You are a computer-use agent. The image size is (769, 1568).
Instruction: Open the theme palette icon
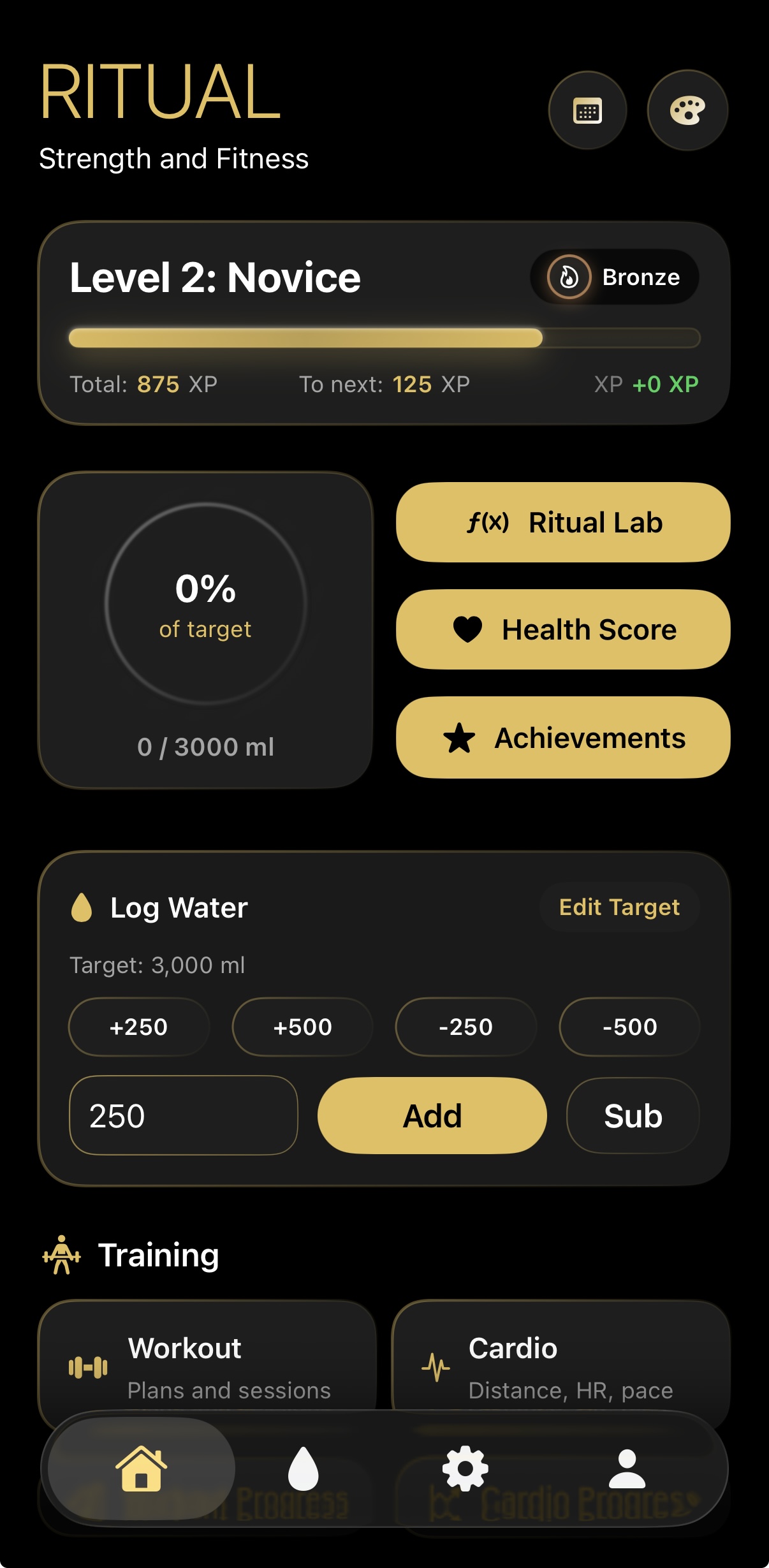pos(687,110)
